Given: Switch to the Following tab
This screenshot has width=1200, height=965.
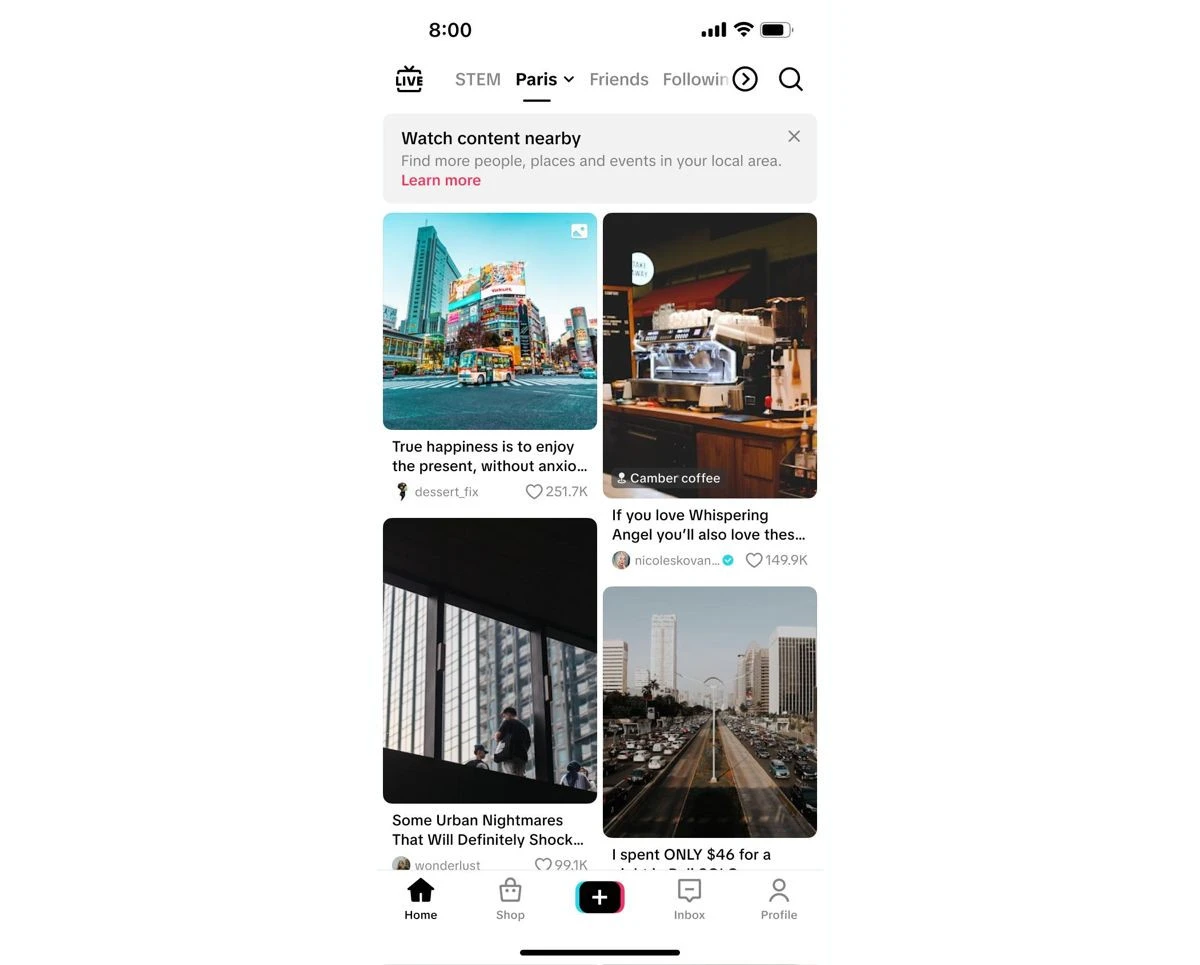Looking at the screenshot, I should 694,79.
